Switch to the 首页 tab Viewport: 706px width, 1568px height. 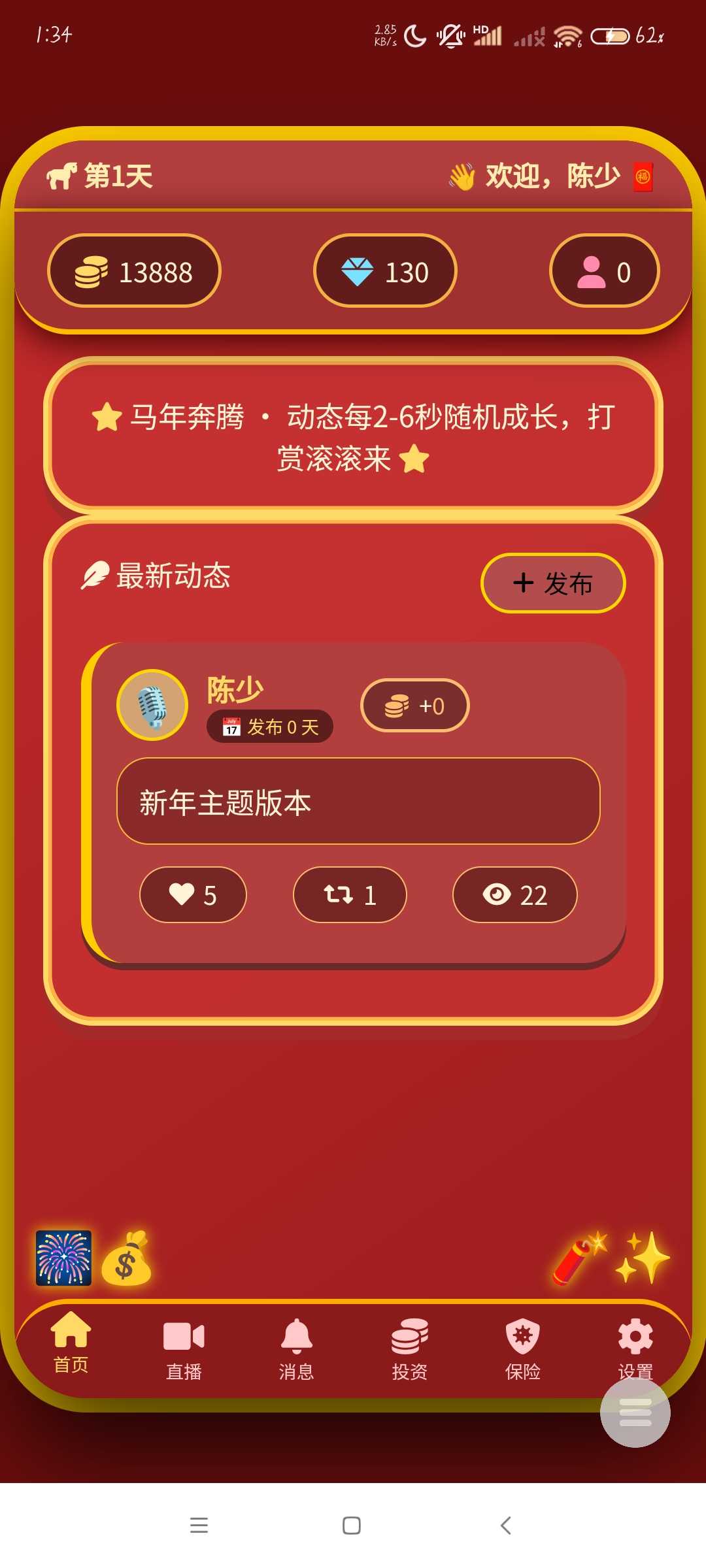coord(71,1343)
